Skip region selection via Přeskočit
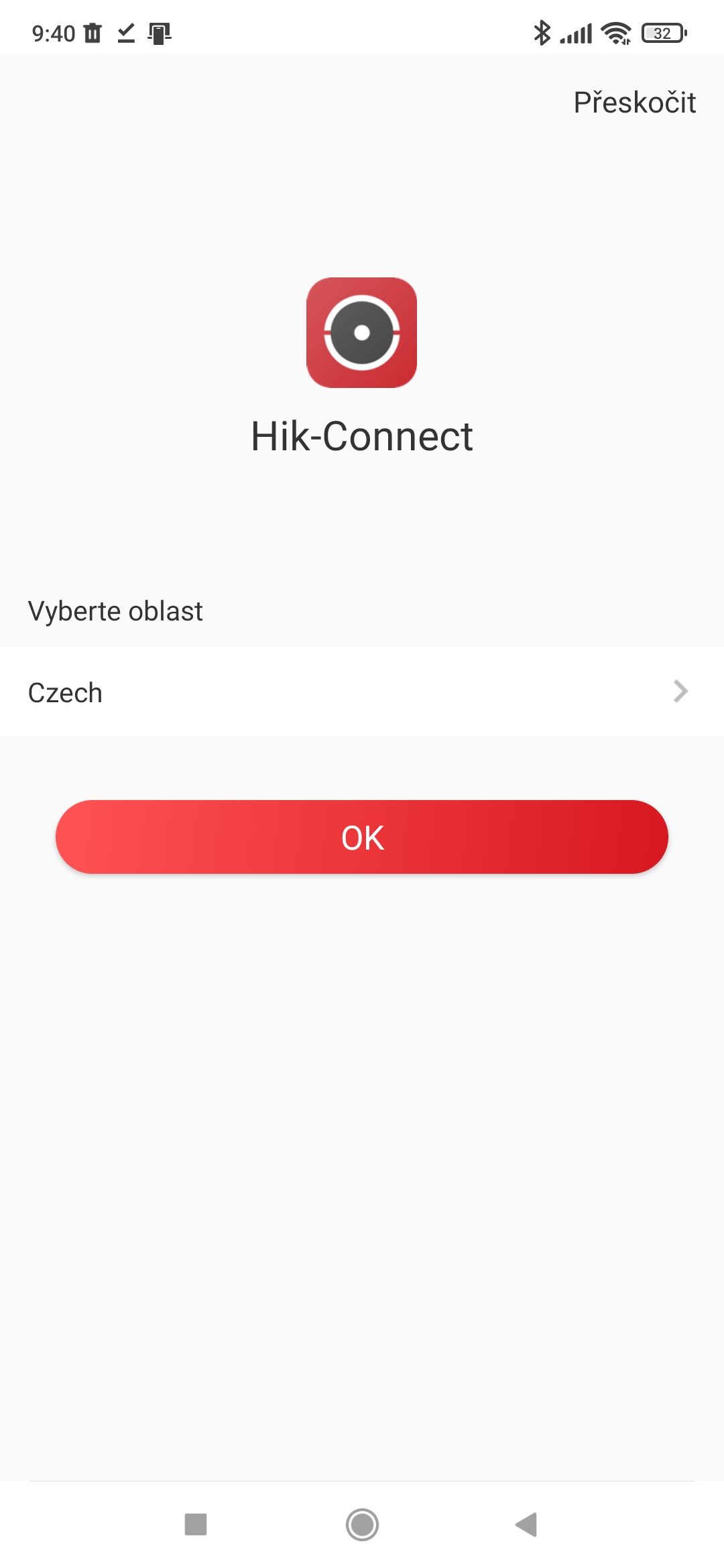724x1568 pixels. 634,103
